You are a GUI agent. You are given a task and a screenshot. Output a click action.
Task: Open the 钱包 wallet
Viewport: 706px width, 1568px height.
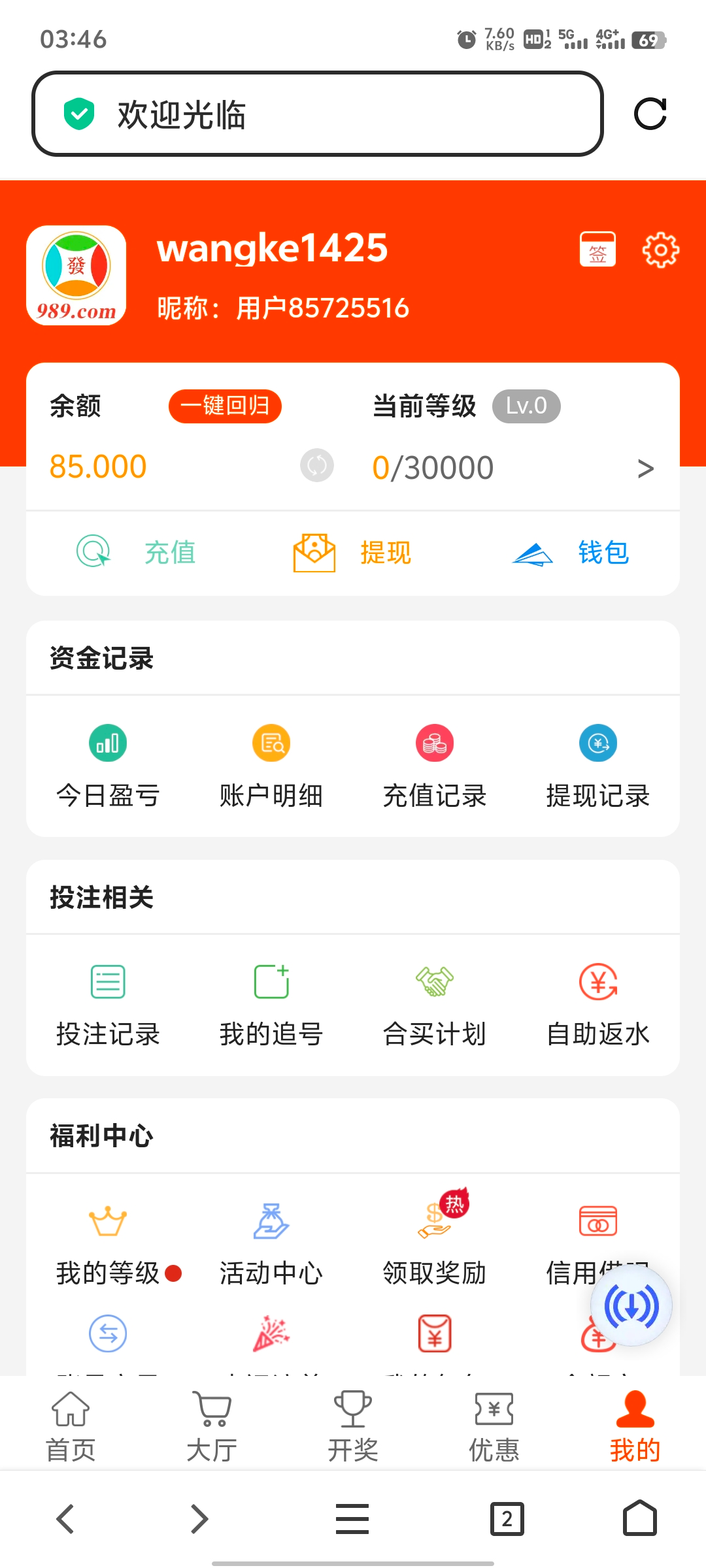[x=570, y=553]
